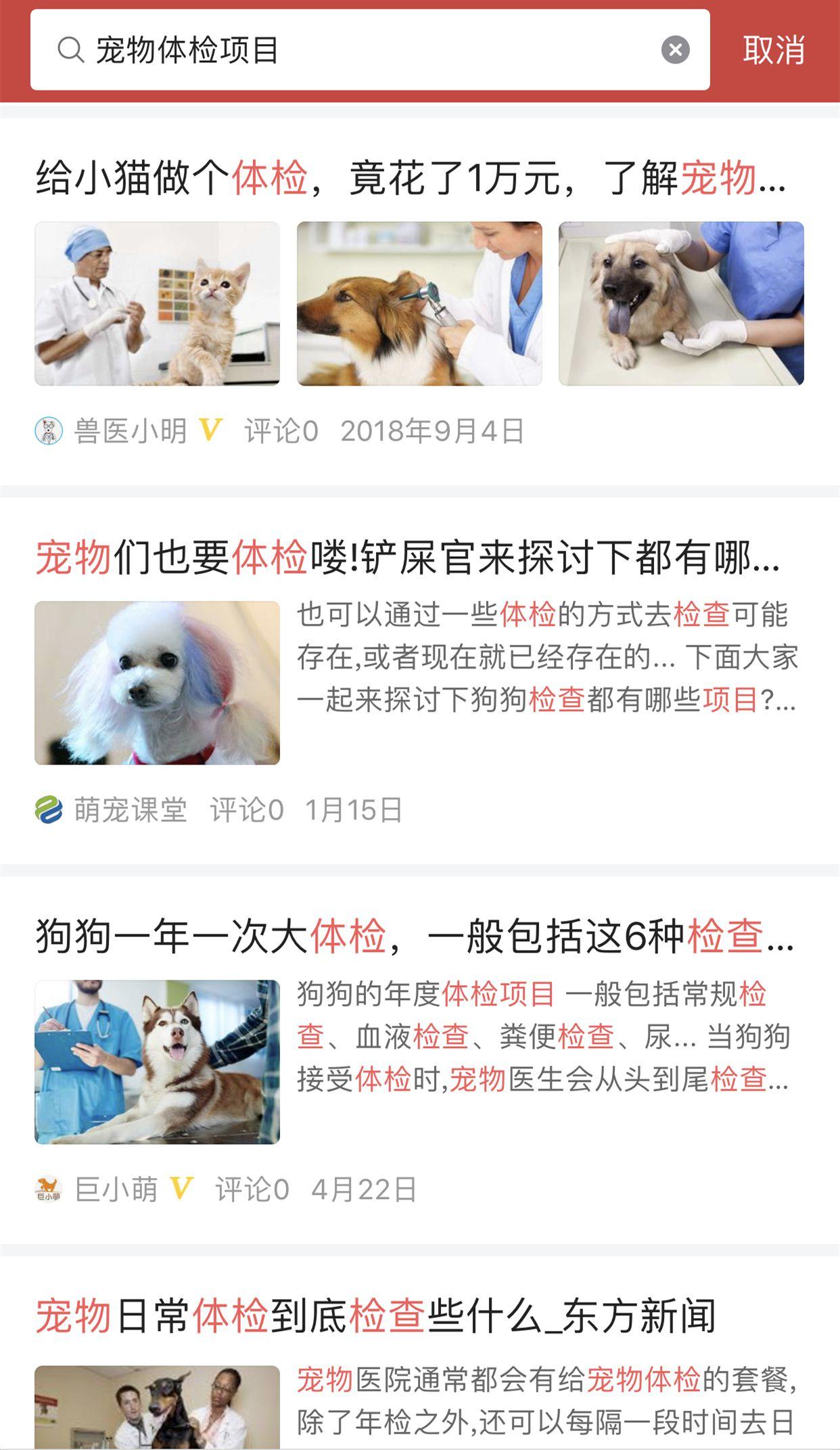Viewport: 840px width, 1450px height.
Task: Open the article 宠物们也要体检喽
Action: coord(408,558)
